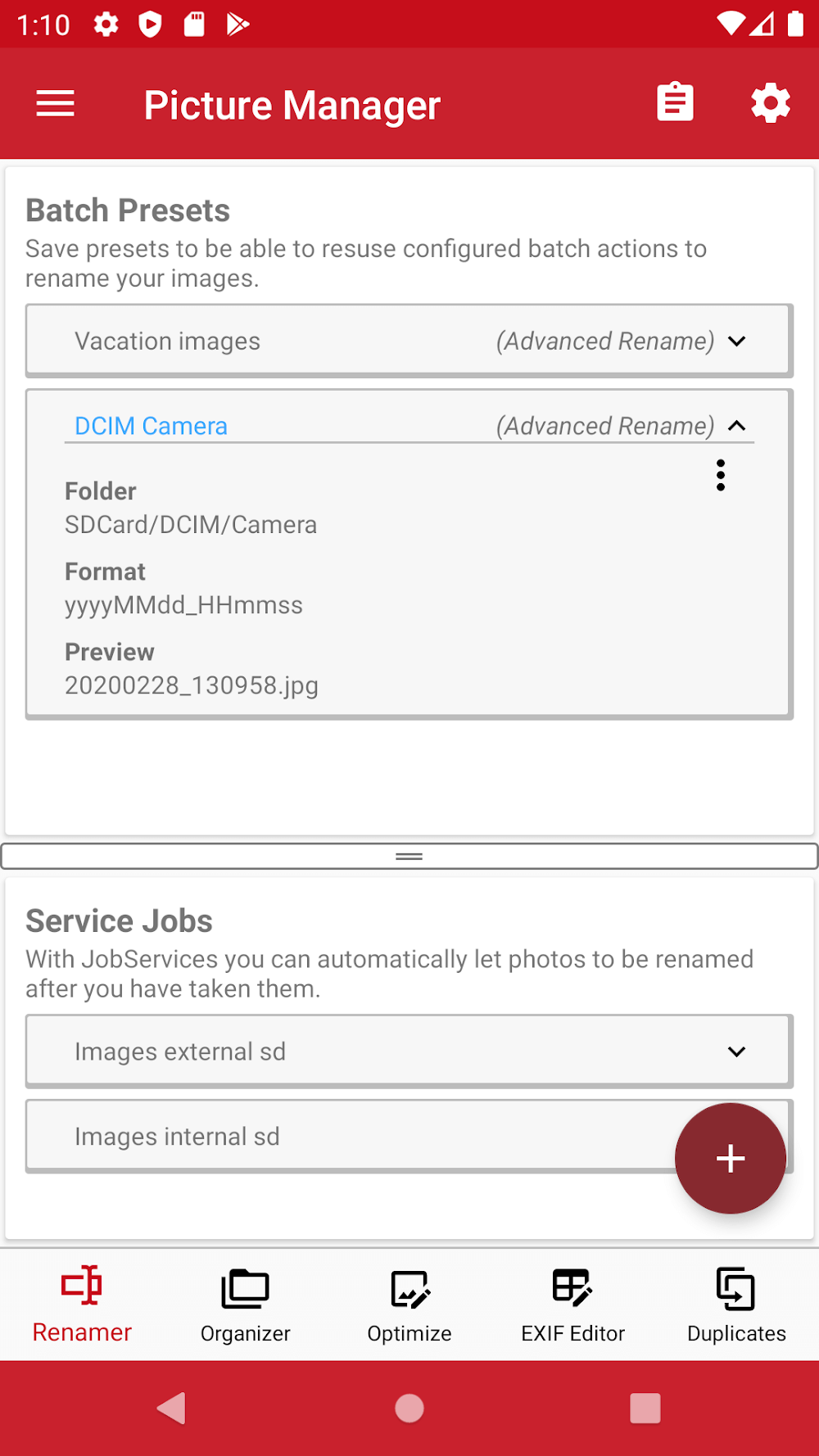Image resolution: width=819 pixels, height=1456 pixels.
Task: Expand the Images external sd job
Action: 736,1051
